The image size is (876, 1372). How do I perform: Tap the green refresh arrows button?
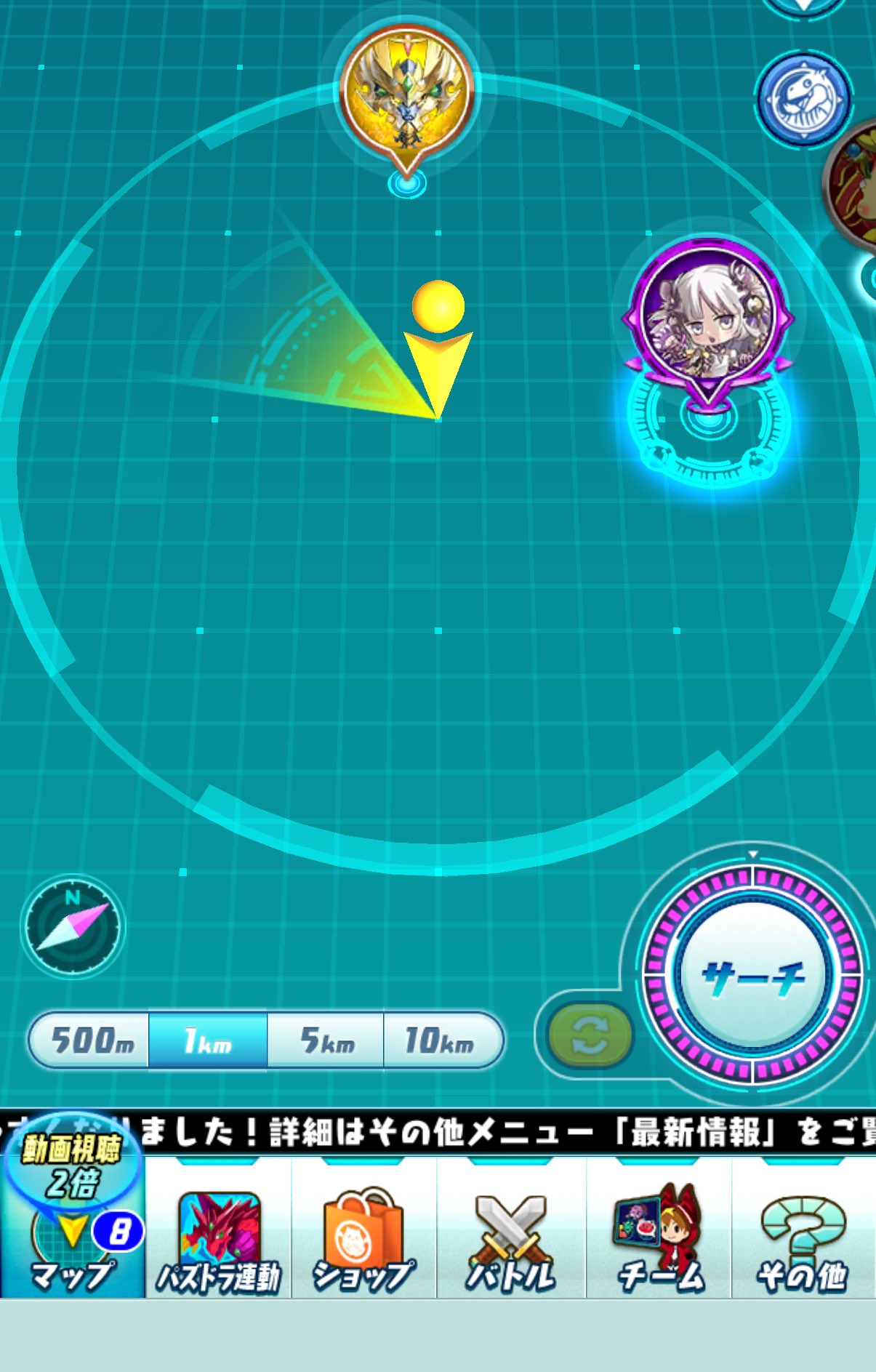pos(590,1035)
